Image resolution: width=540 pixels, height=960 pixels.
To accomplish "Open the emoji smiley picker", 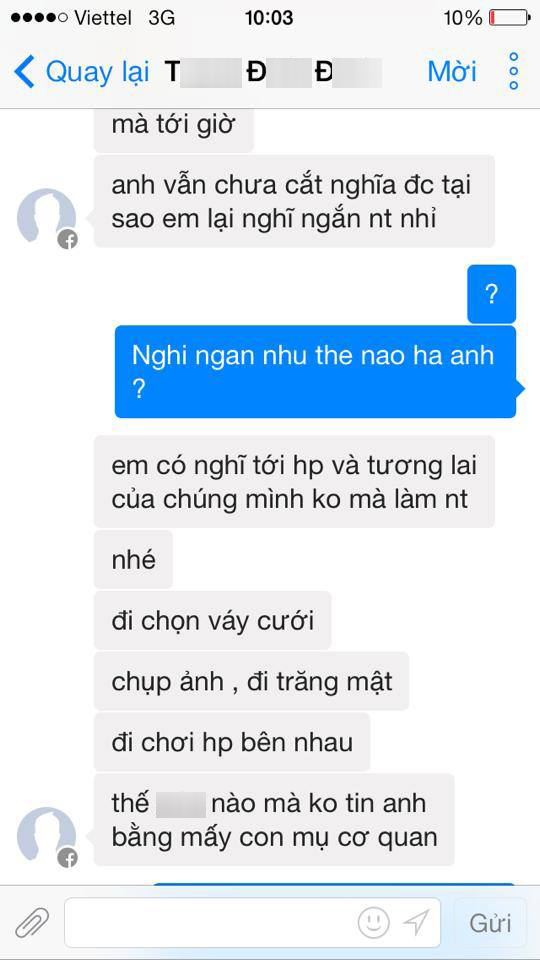I will point(373,922).
